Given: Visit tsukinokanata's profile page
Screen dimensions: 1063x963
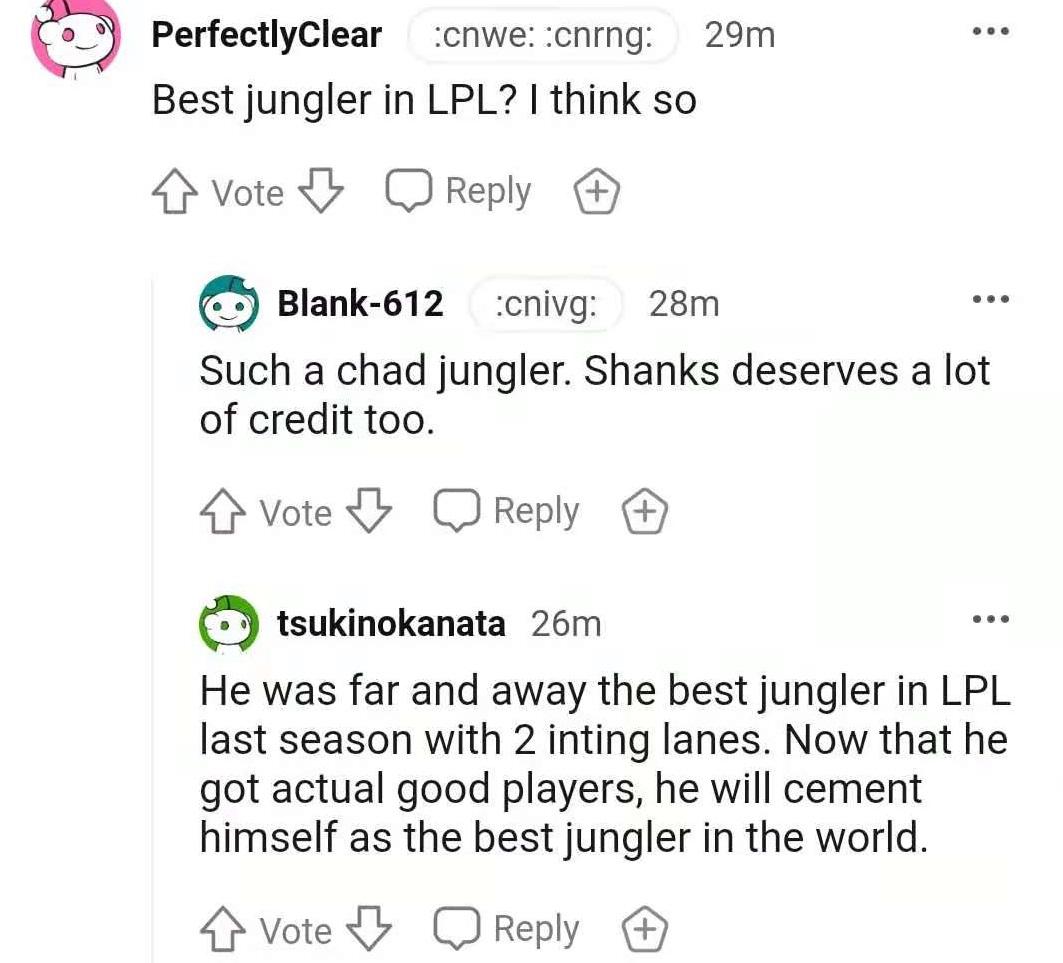Looking at the screenshot, I should click(390, 623).
